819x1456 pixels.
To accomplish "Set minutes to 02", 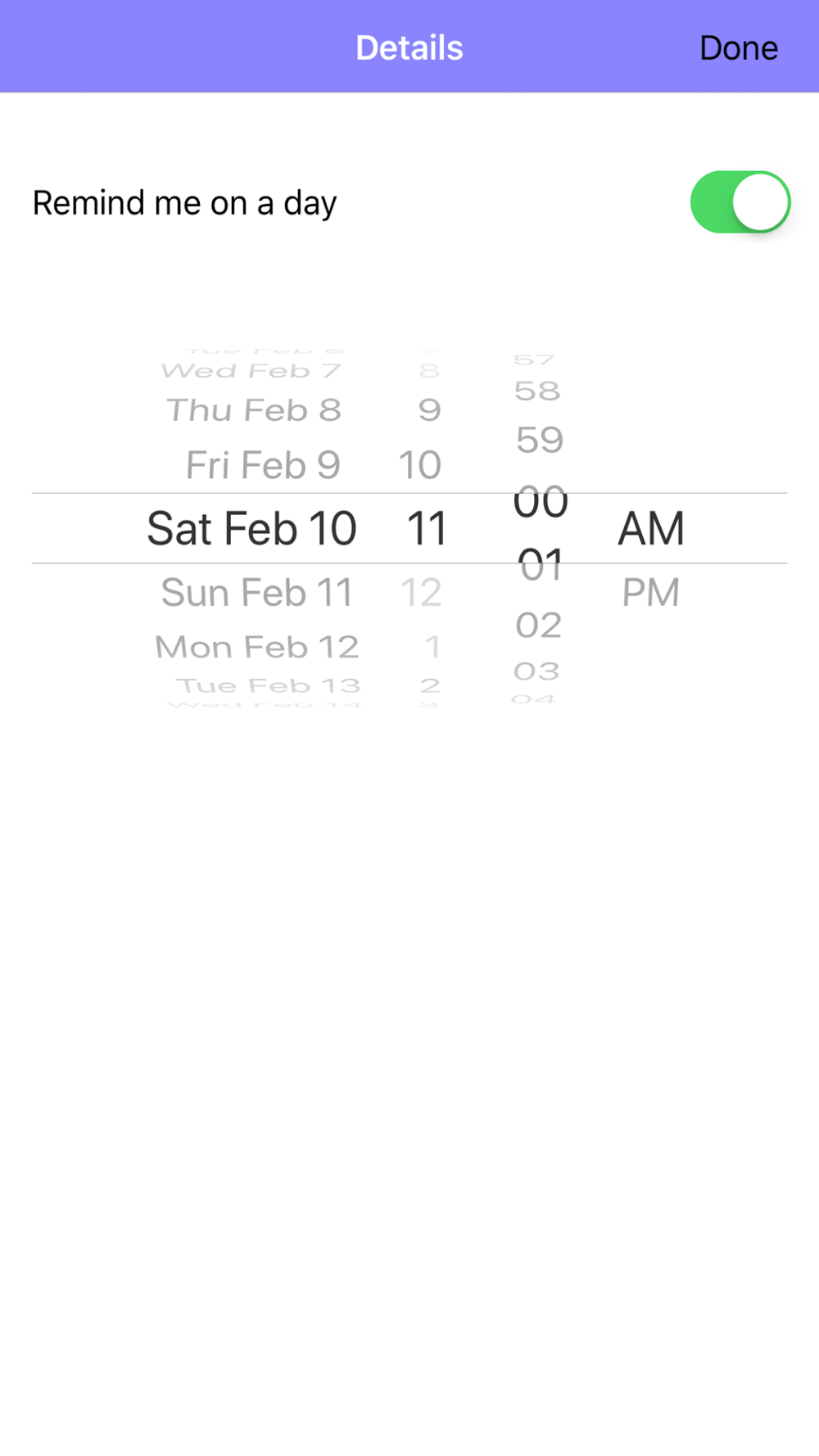I will pyautogui.click(x=538, y=626).
